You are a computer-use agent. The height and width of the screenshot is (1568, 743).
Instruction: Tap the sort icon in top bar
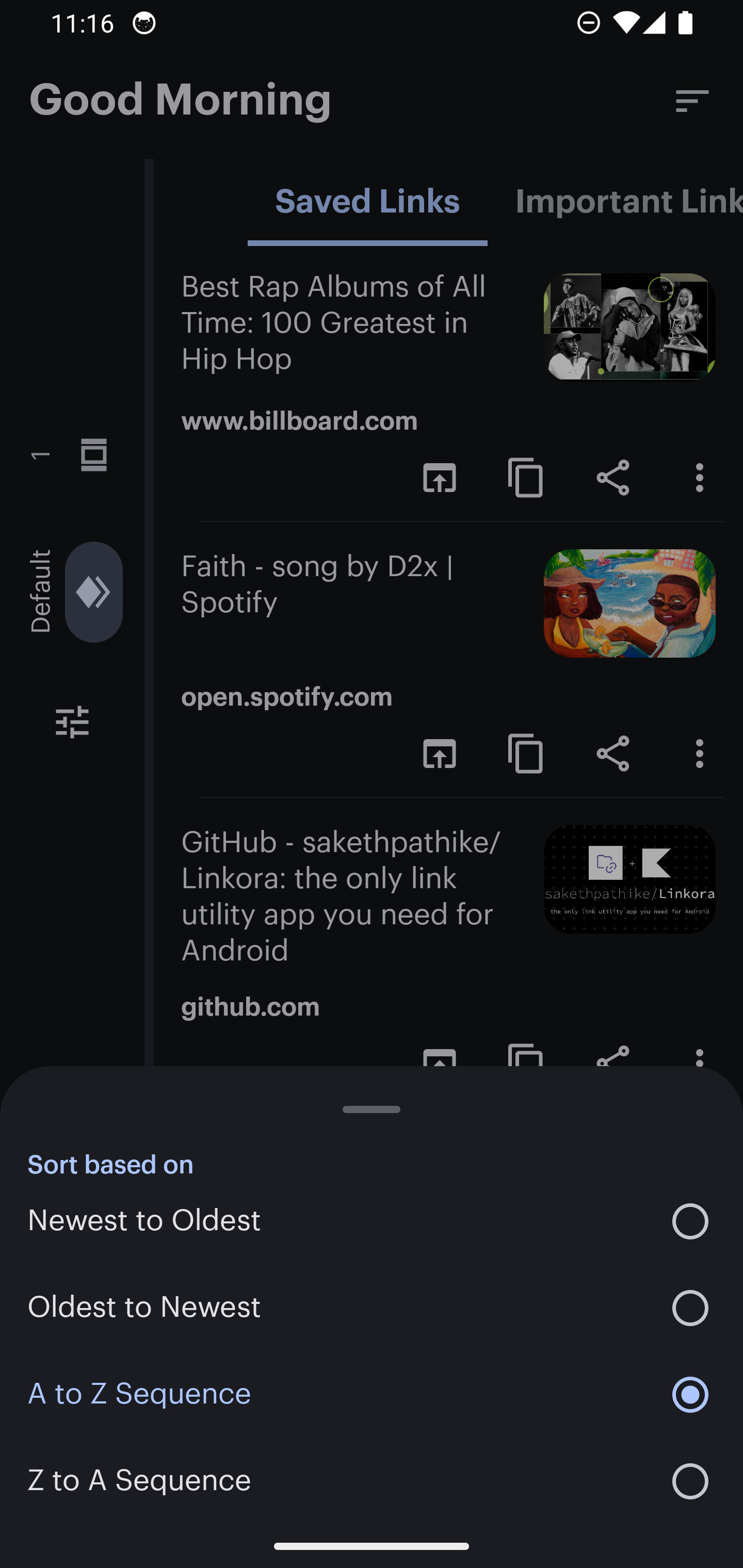pos(692,101)
